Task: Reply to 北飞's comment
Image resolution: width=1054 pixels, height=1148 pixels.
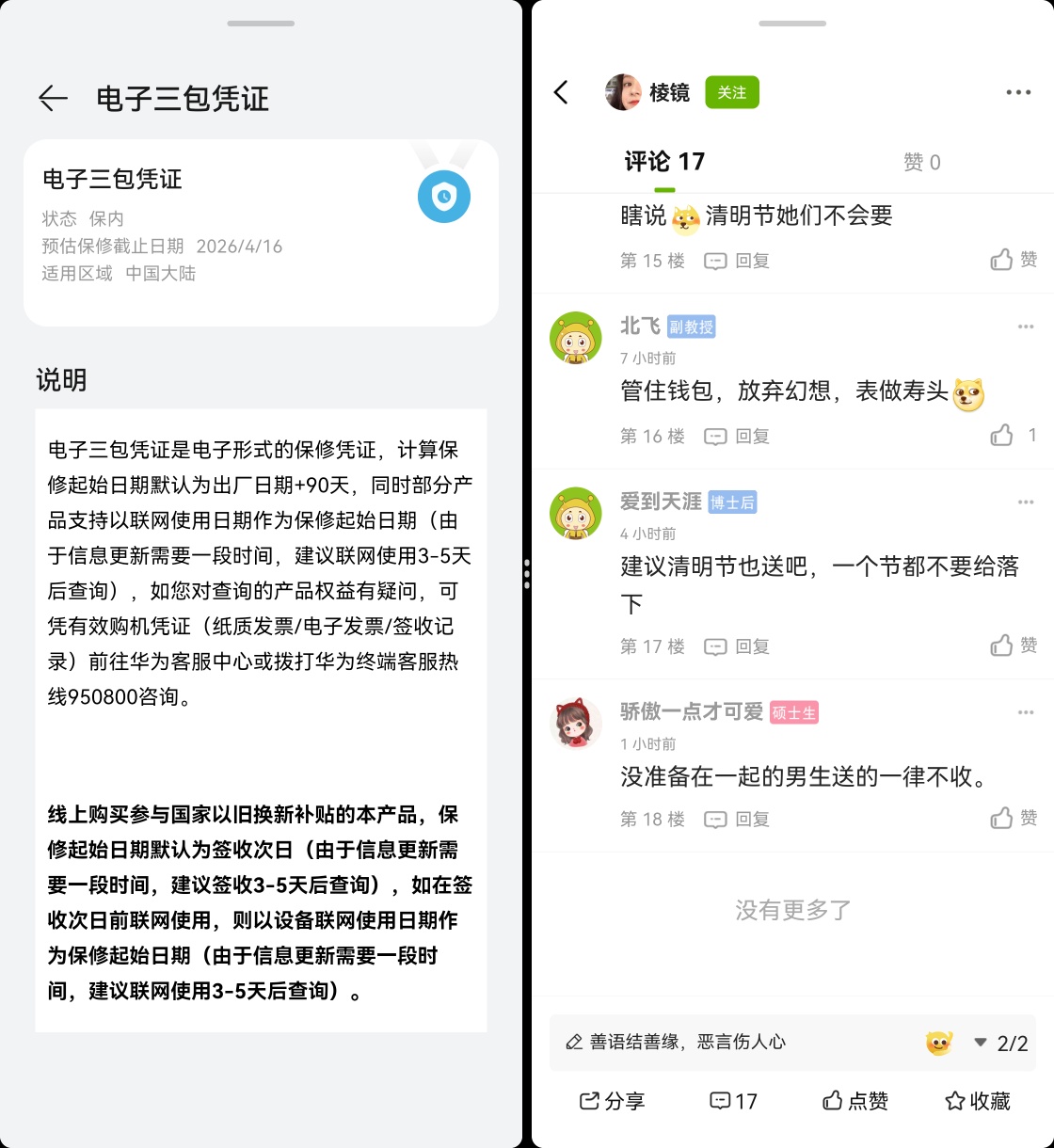Action: tap(738, 436)
